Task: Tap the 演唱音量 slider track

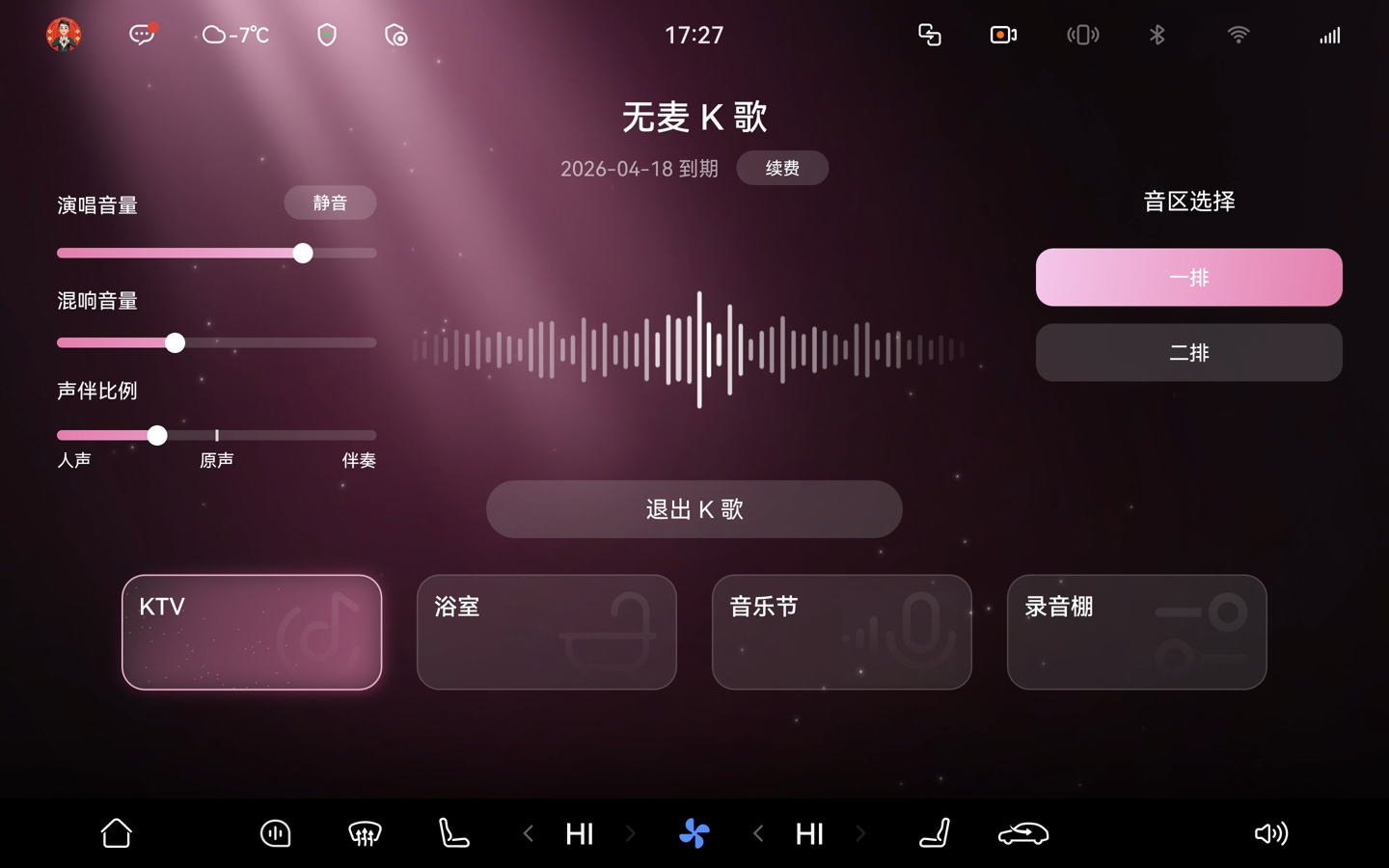Action: (216, 253)
